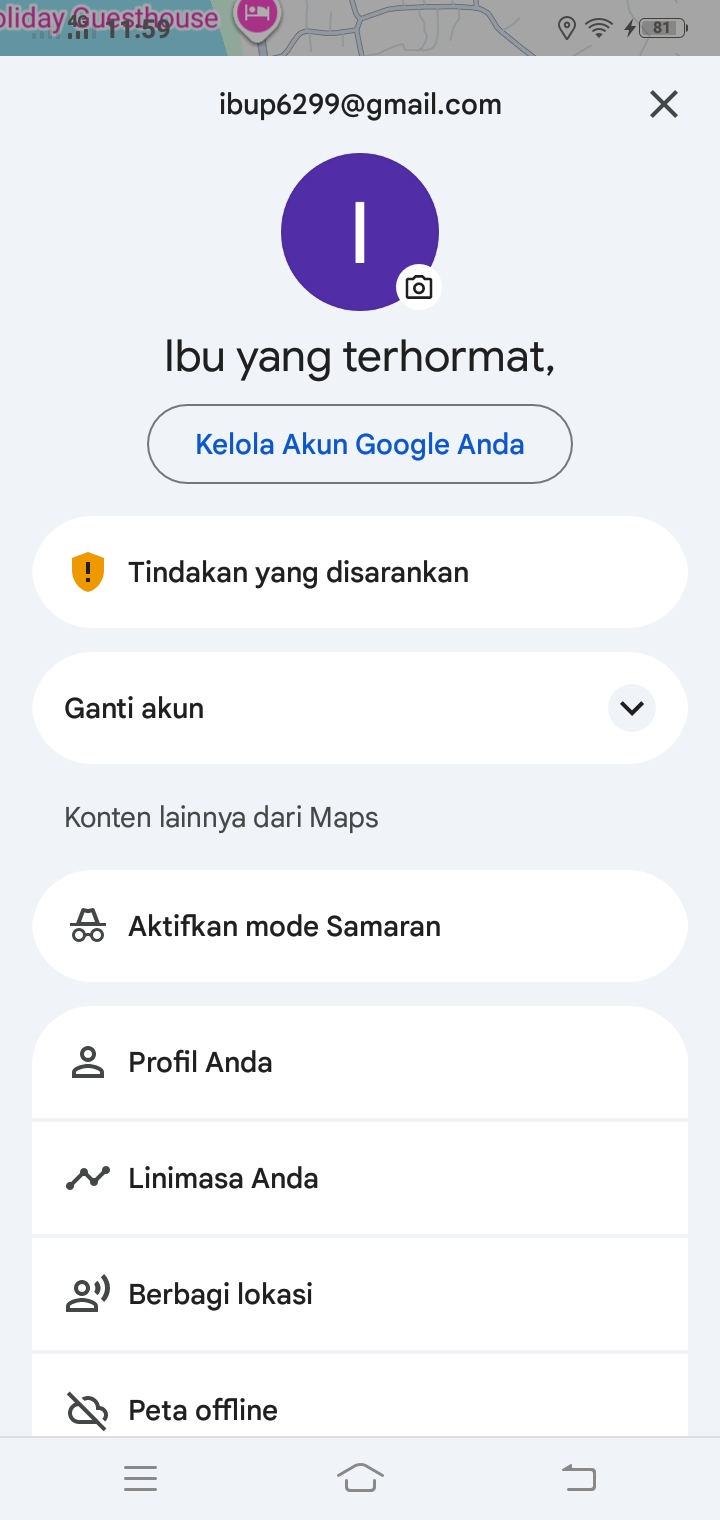Tap the system back button
The height and width of the screenshot is (1520, 720).
tap(579, 1478)
